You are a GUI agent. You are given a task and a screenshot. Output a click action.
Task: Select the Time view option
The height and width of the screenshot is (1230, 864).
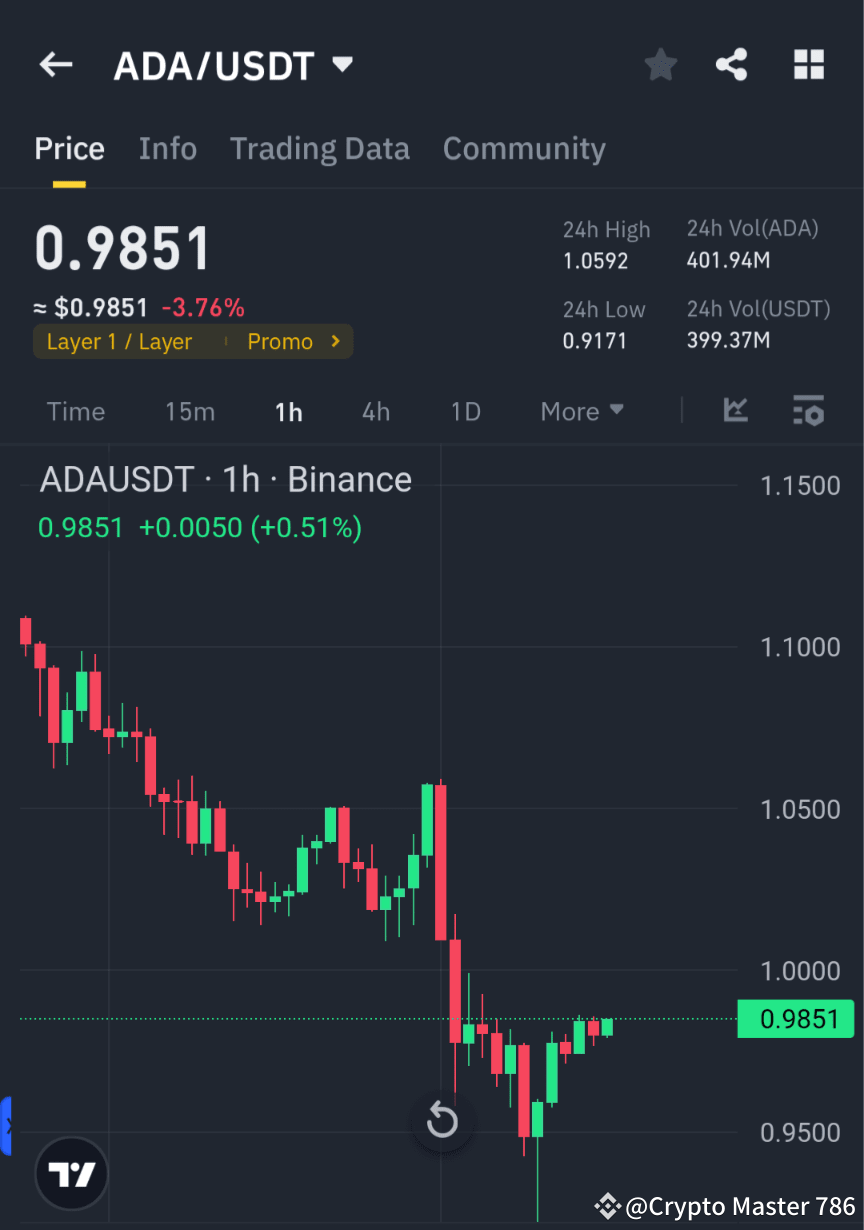pyautogui.click(x=75, y=411)
